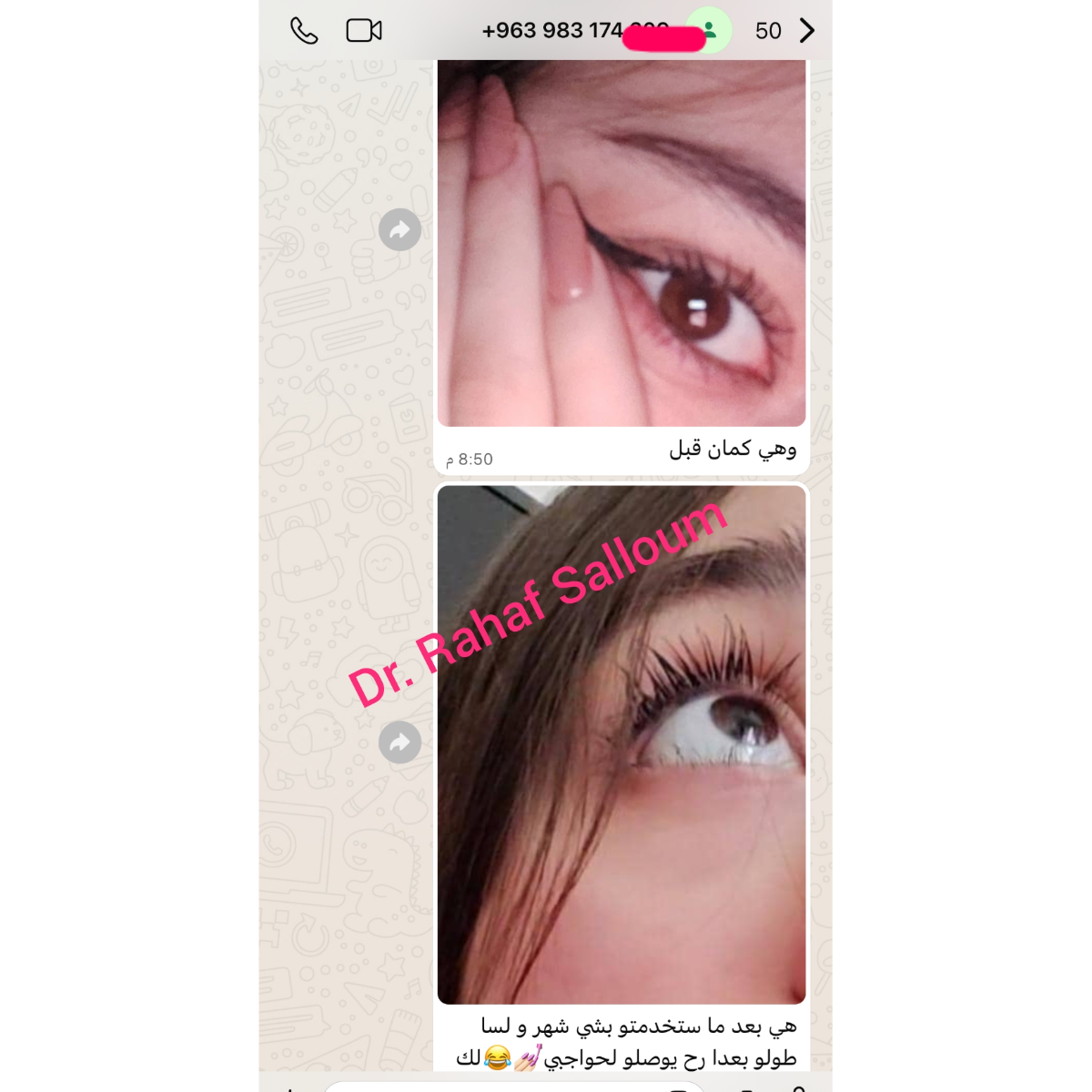Forward the photo captioned وهي كمان قبل
Image resolution: width=1092 pixels, height=1092 pixels.
(x=399, y=229)
